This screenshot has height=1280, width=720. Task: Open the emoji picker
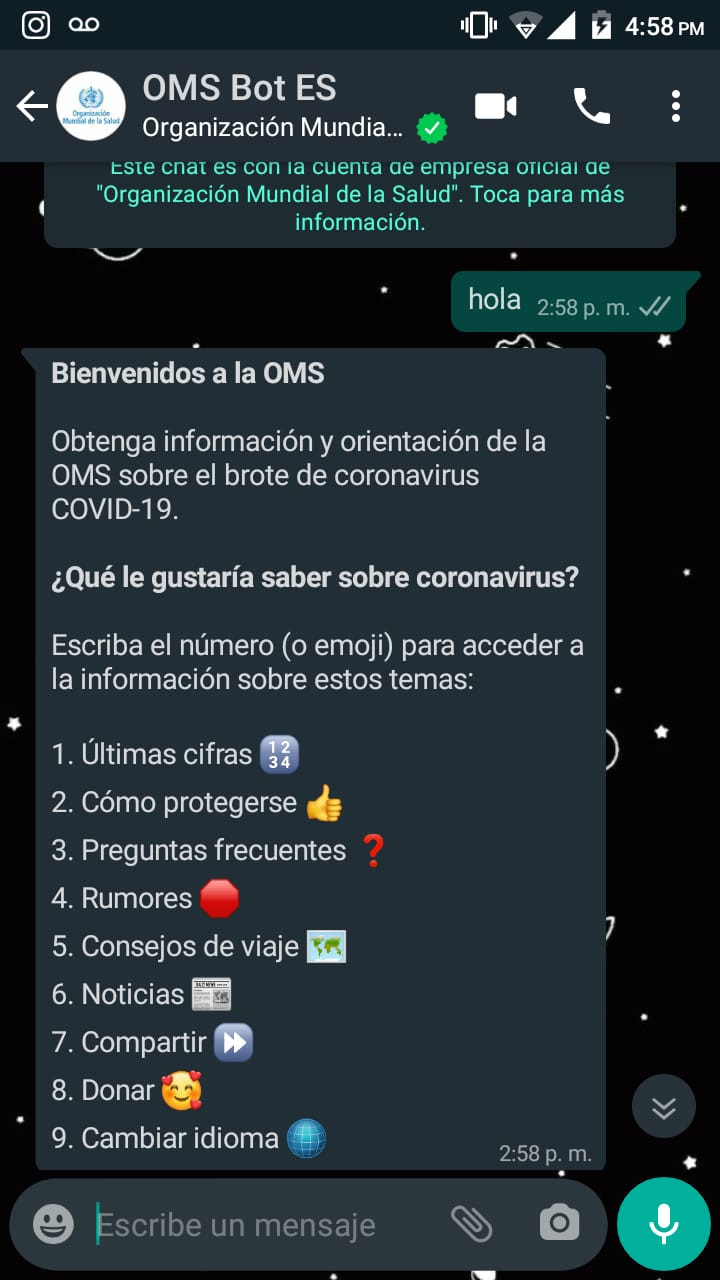pyautogui.click(x=53, y=1224)
